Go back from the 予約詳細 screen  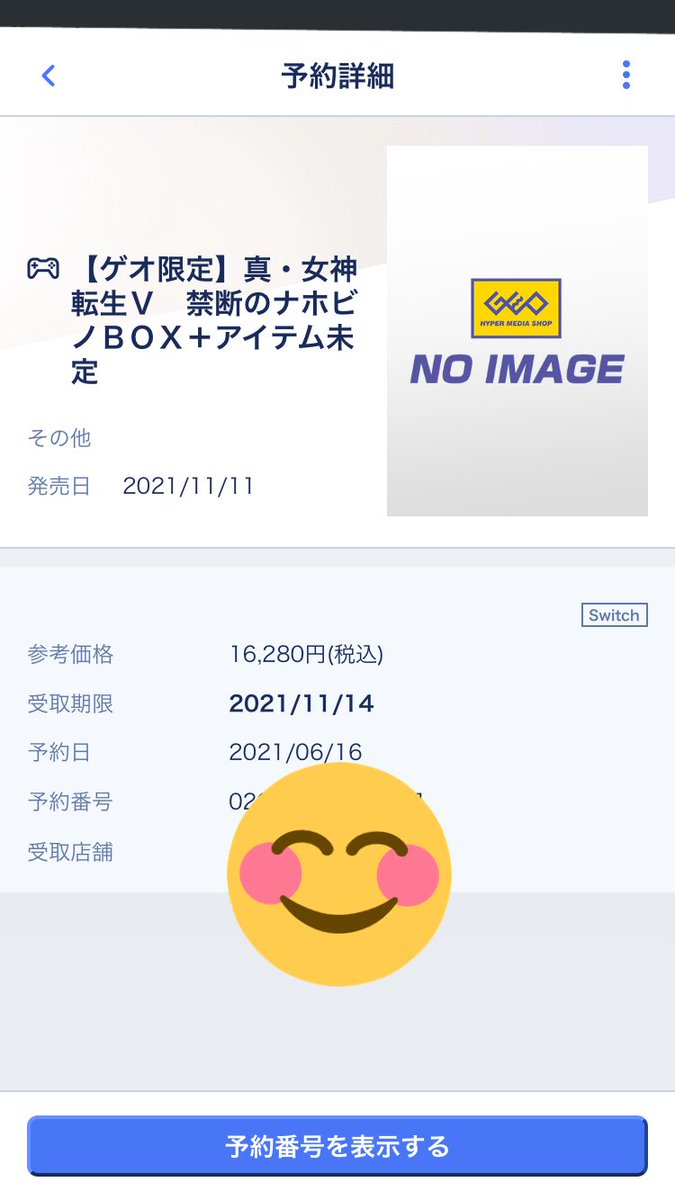48,76
